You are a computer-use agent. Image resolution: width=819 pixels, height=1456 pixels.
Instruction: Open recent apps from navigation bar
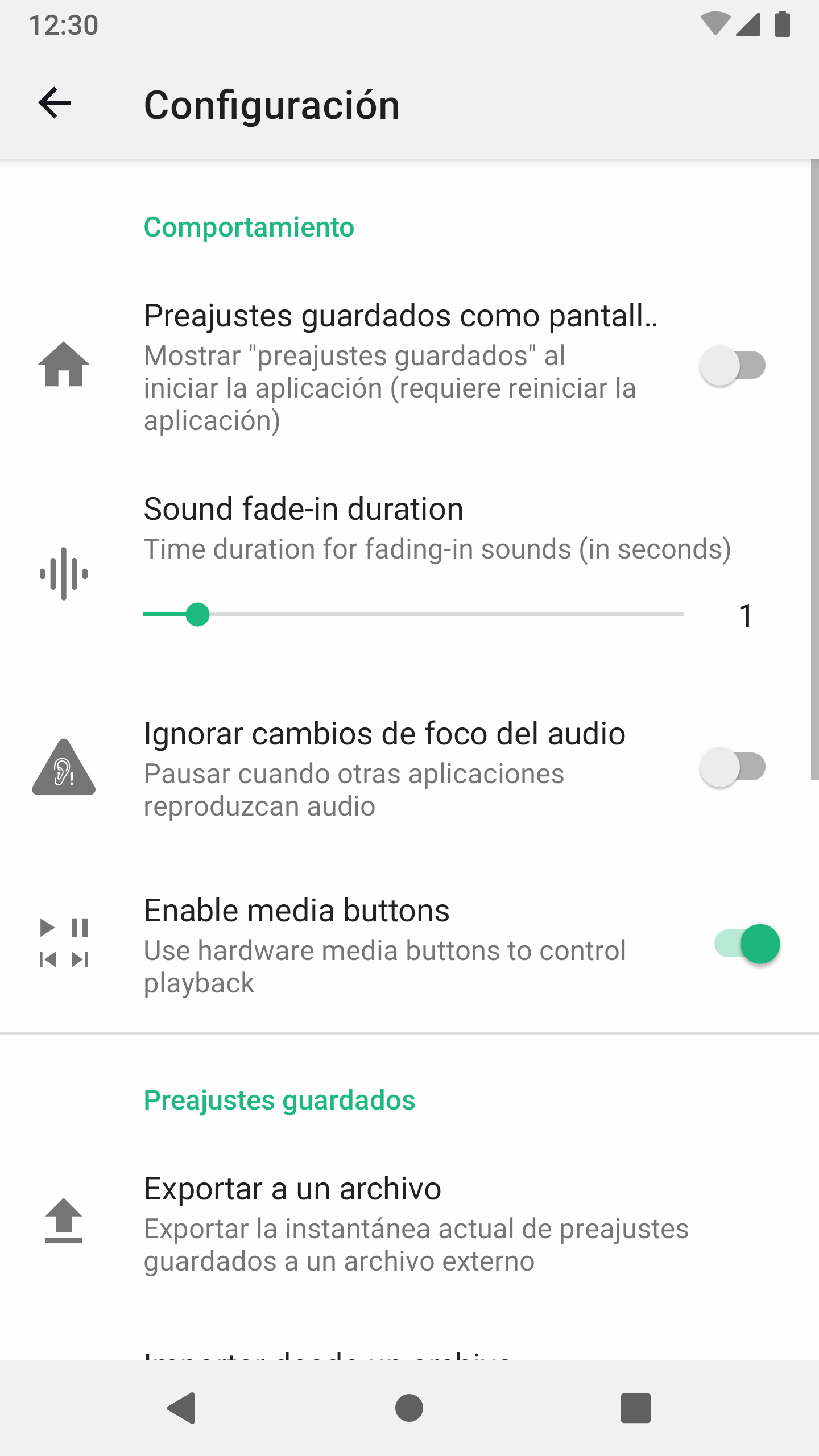(x=635, y=1408)
